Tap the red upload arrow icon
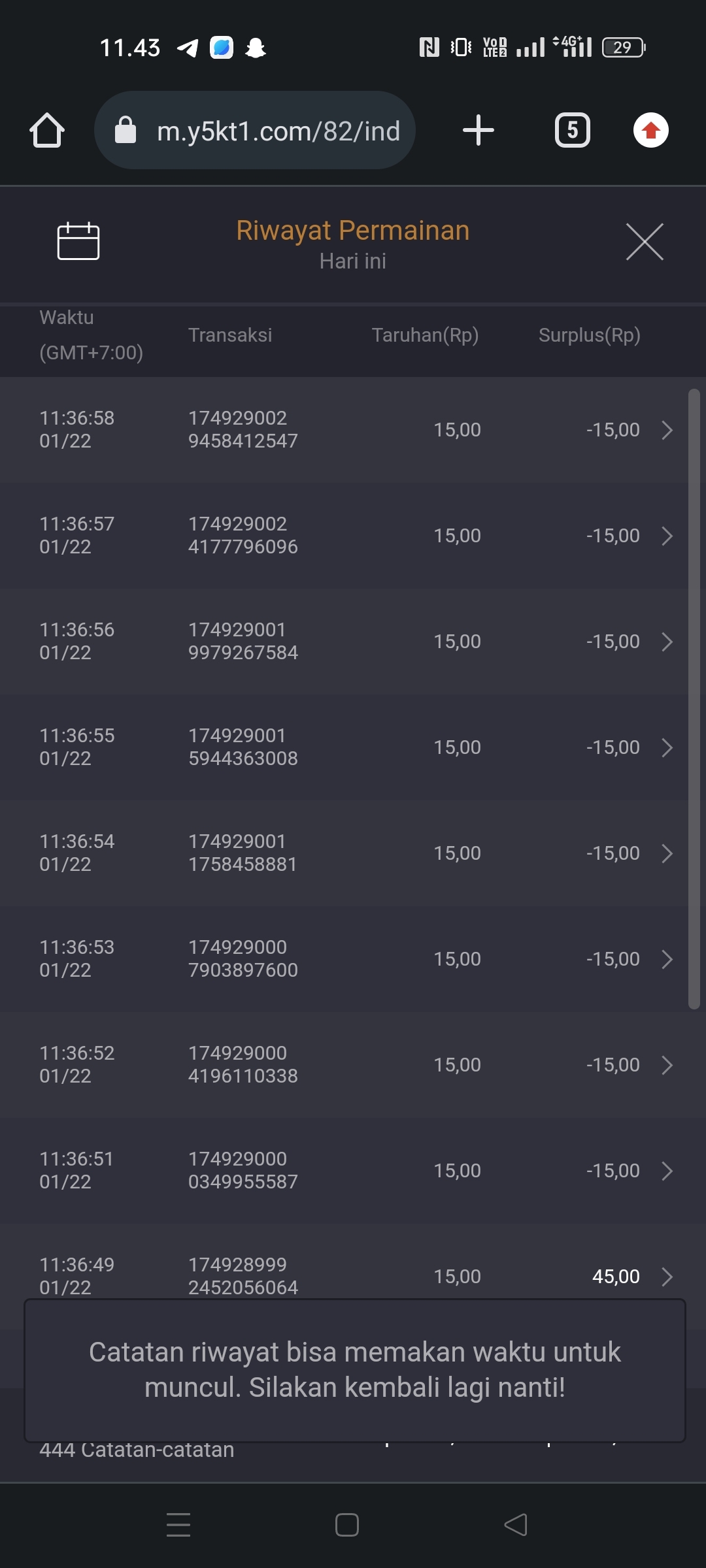 coord(650,130)
